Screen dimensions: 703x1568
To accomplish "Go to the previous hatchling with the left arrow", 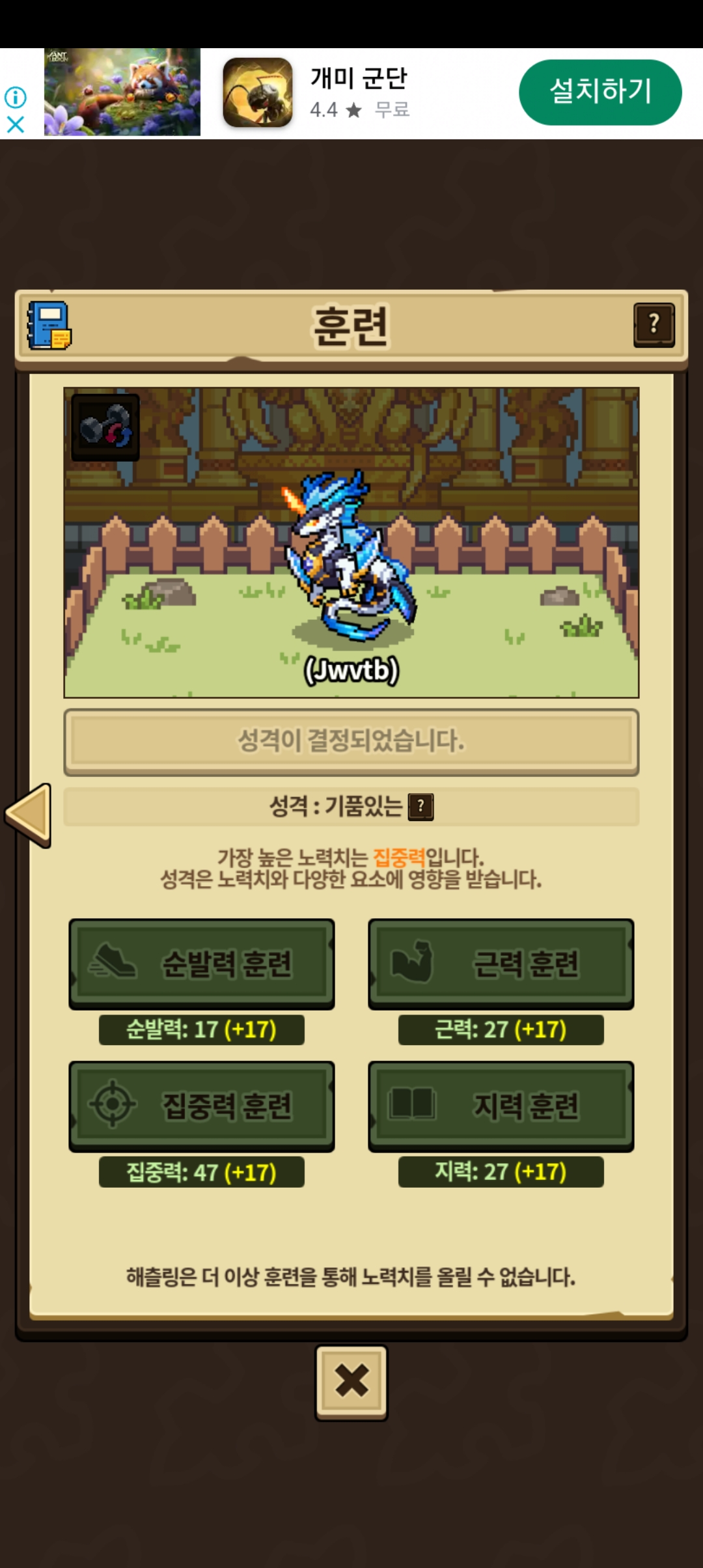I will pos(29,815).
